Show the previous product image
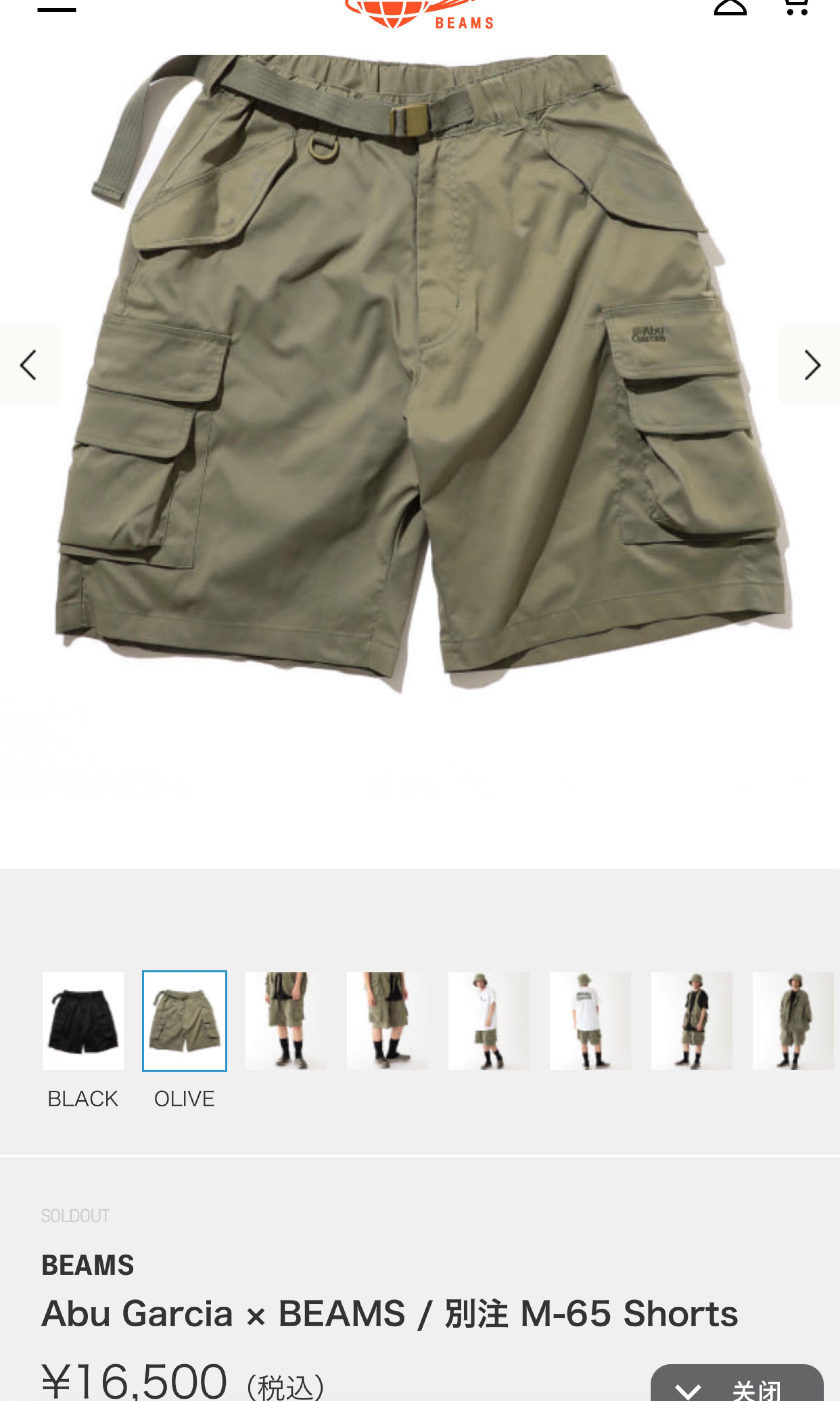The image size is (840, 1401). click(x=28, y=365)
